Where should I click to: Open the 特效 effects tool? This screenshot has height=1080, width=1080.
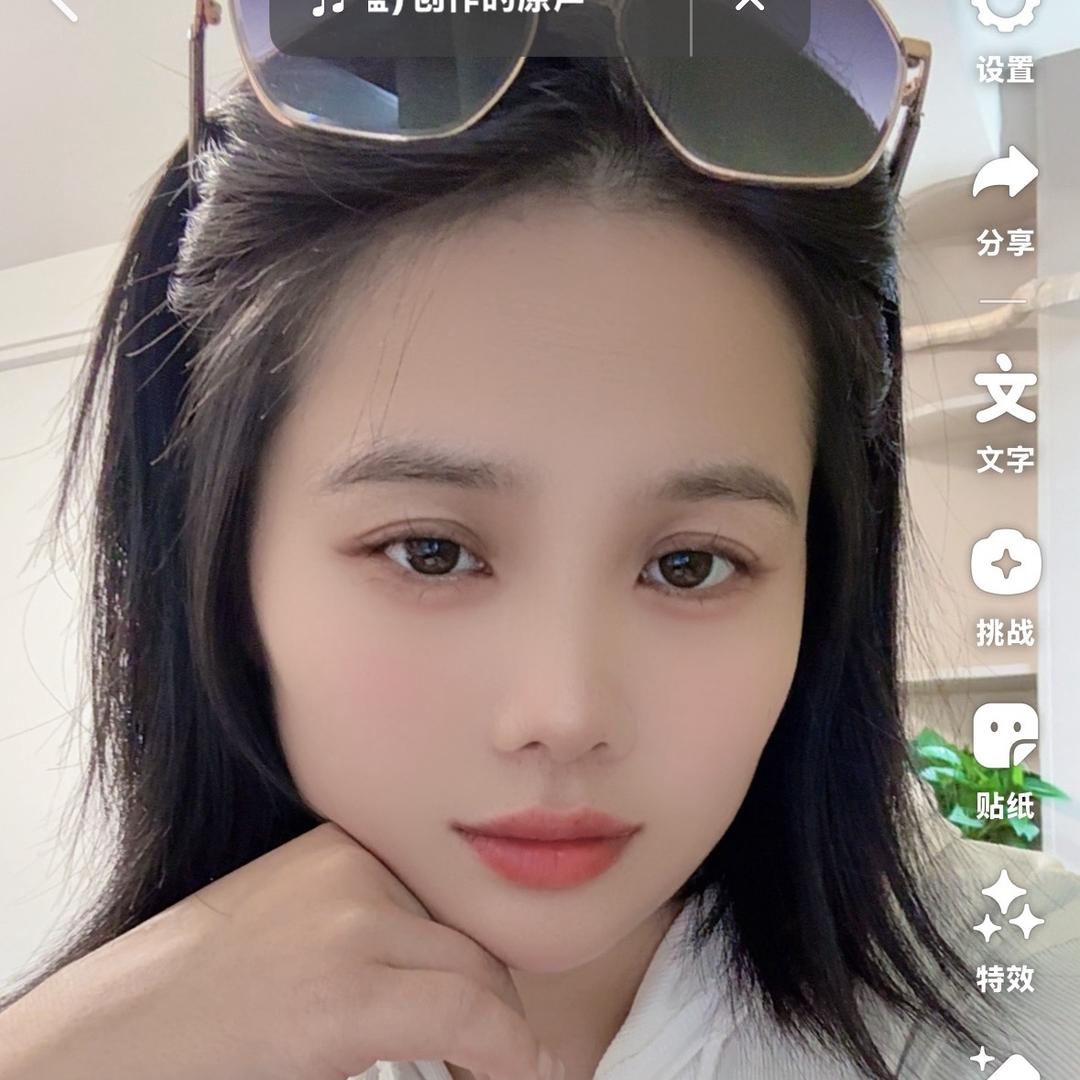click(x=1006, y=931)
